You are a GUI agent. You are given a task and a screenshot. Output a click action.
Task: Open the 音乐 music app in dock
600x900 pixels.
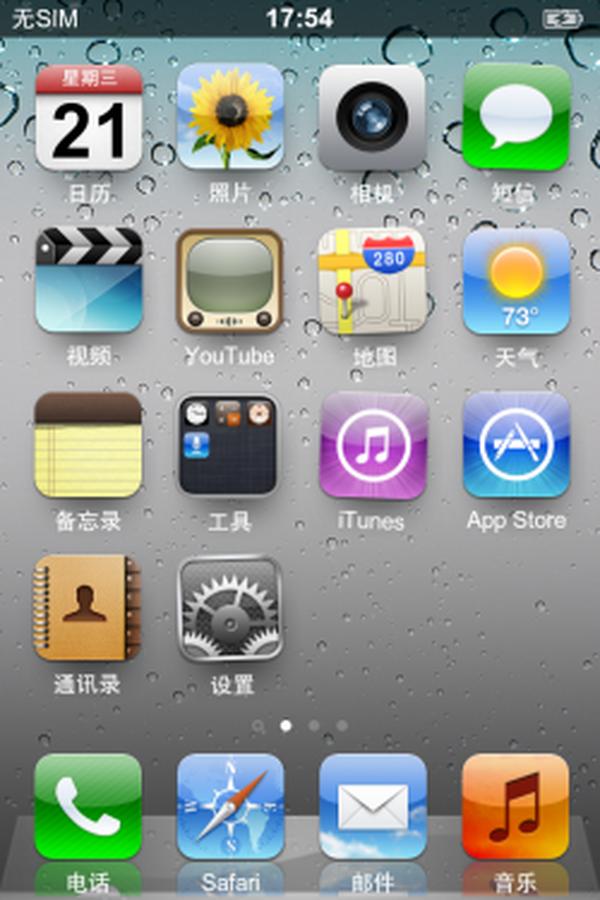coord(516,806)
